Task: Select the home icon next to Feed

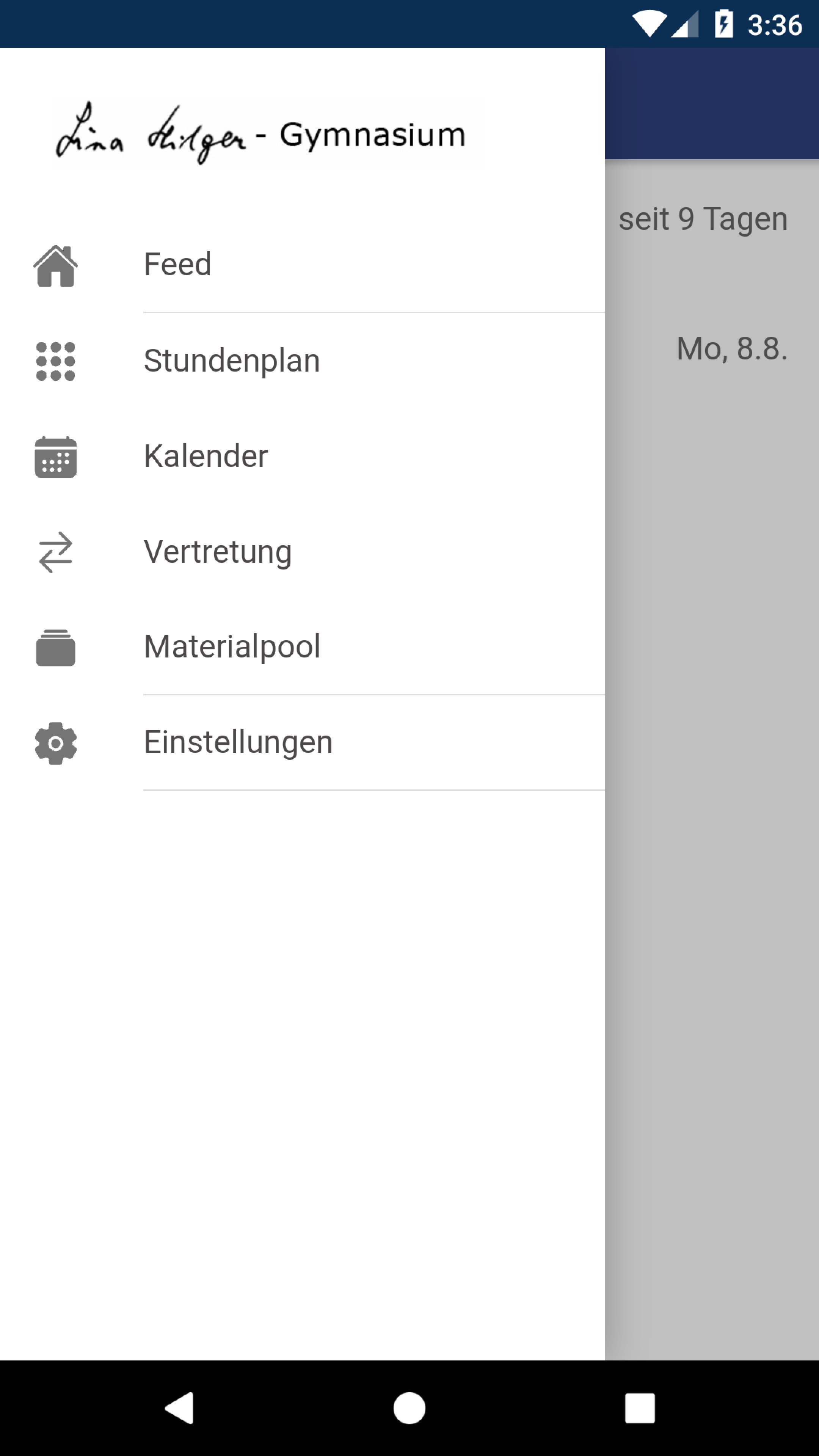Action: coord(56,265)
